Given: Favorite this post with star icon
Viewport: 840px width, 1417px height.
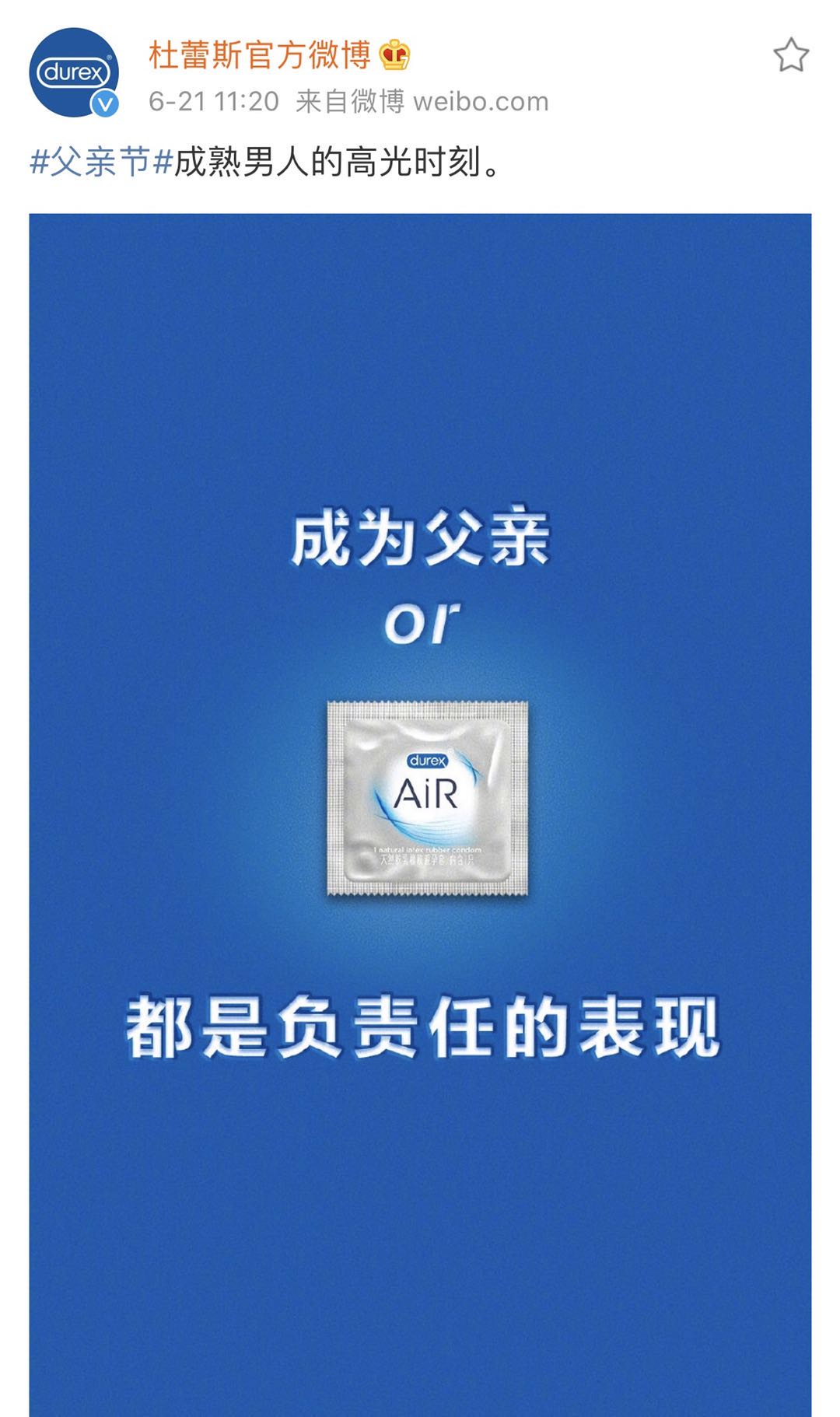Looking at the screenshot, I should [x=790, y=55].
